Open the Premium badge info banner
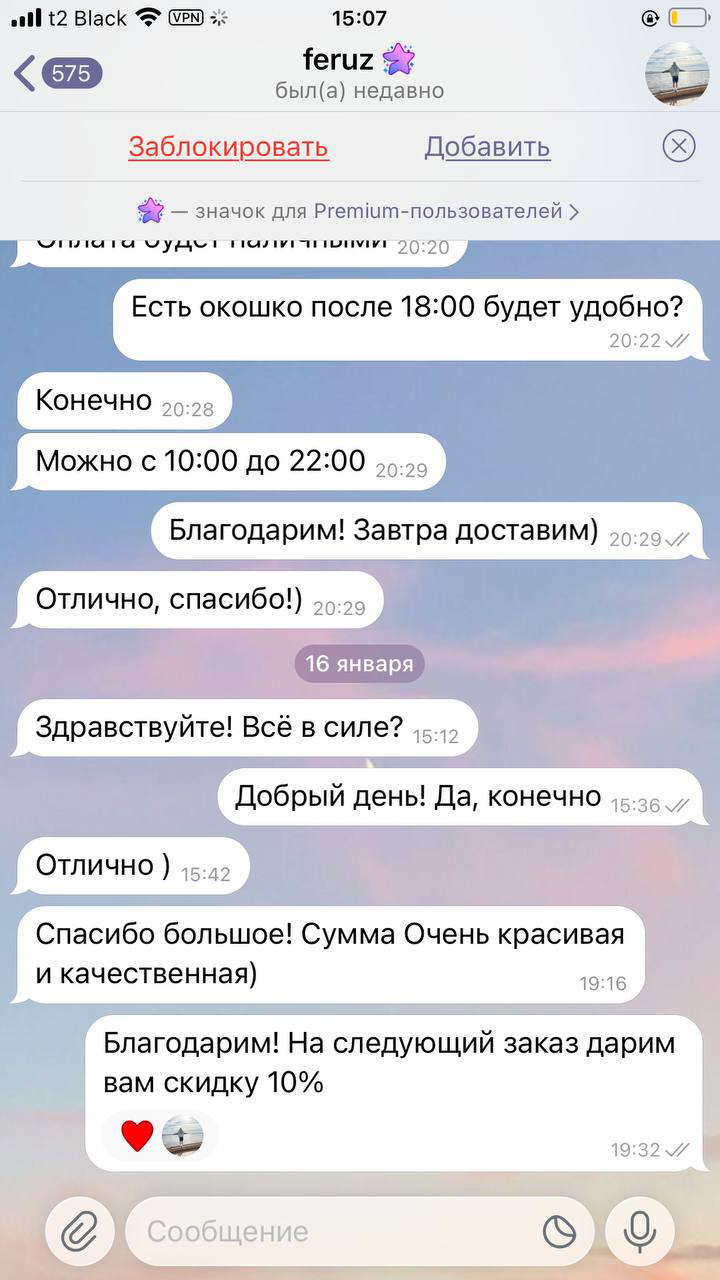 click(x=359, y=211)
